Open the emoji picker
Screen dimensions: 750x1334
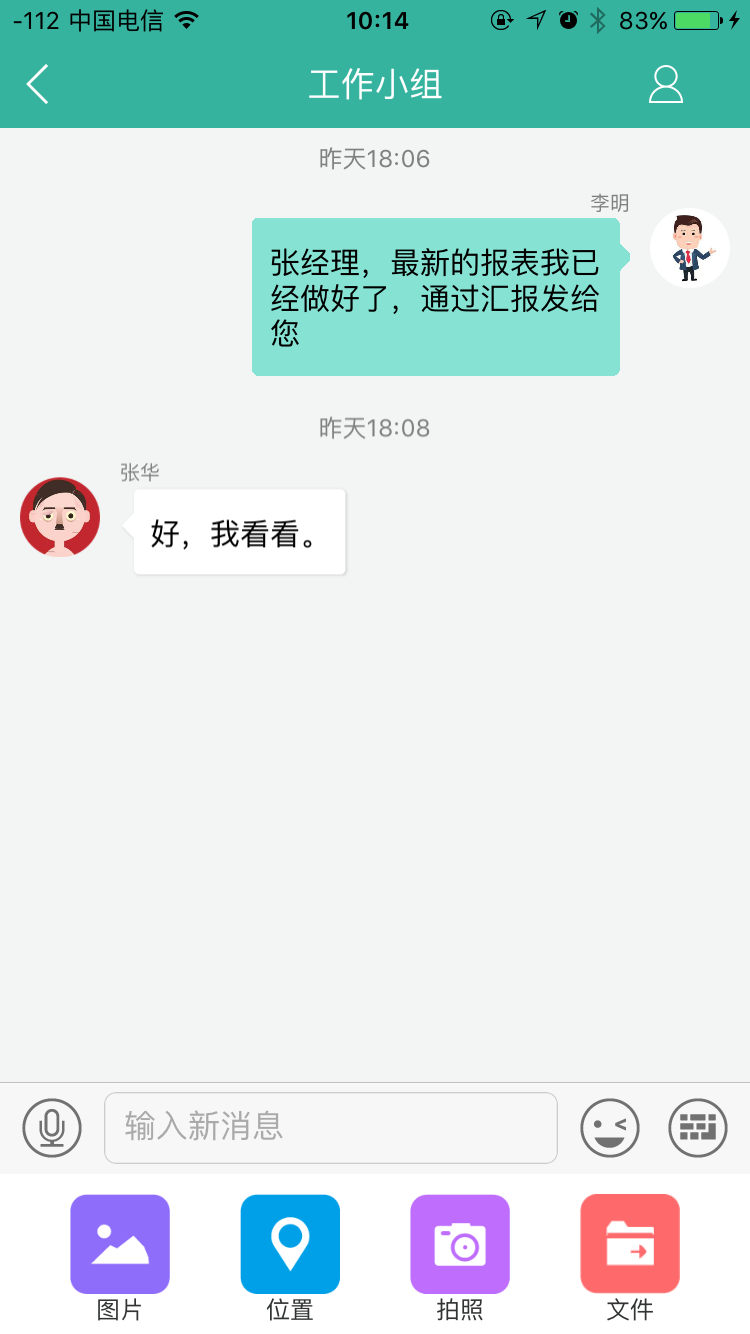tap(610, 1128)
